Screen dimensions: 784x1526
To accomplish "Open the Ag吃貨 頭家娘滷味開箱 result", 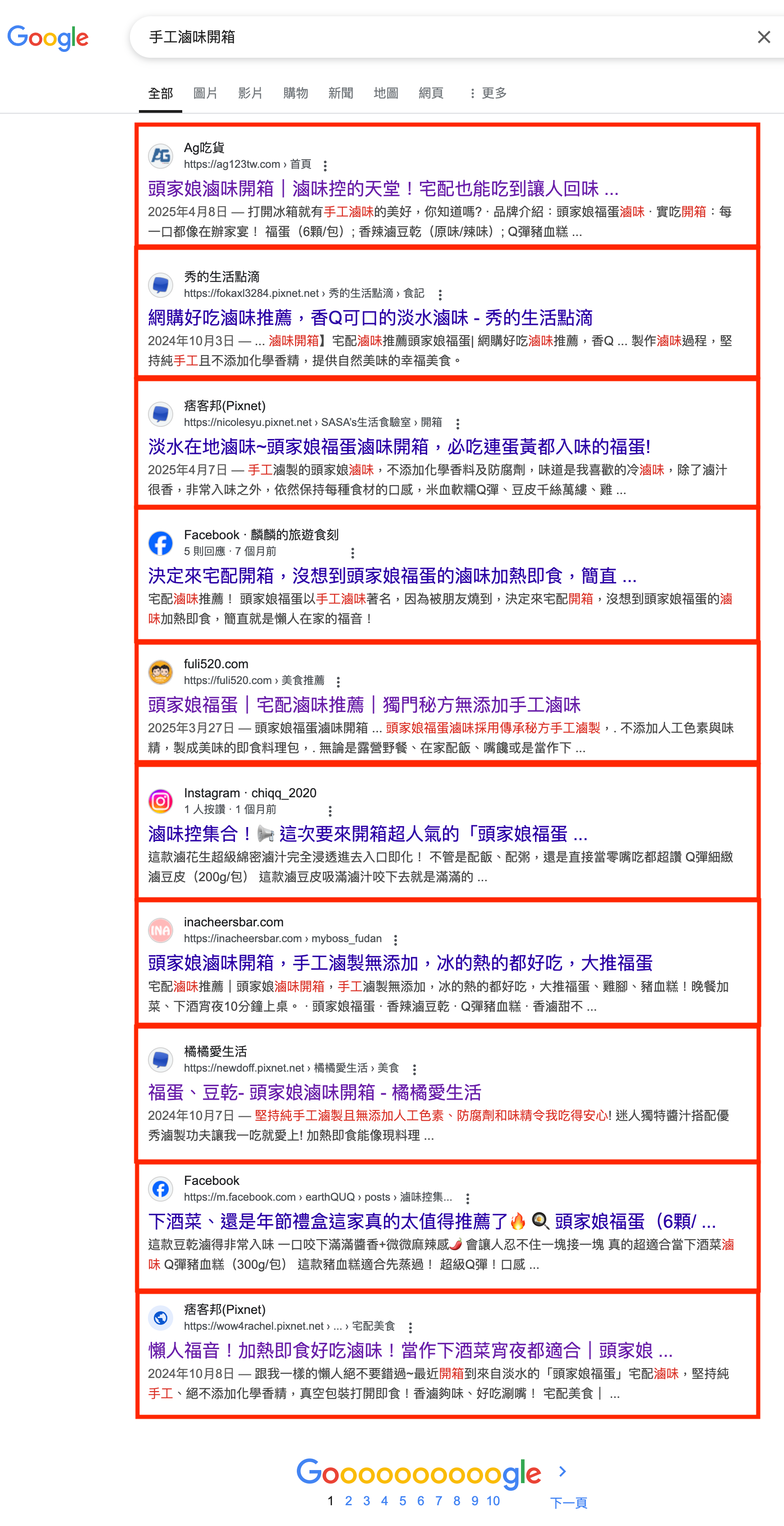I will 383,189.
